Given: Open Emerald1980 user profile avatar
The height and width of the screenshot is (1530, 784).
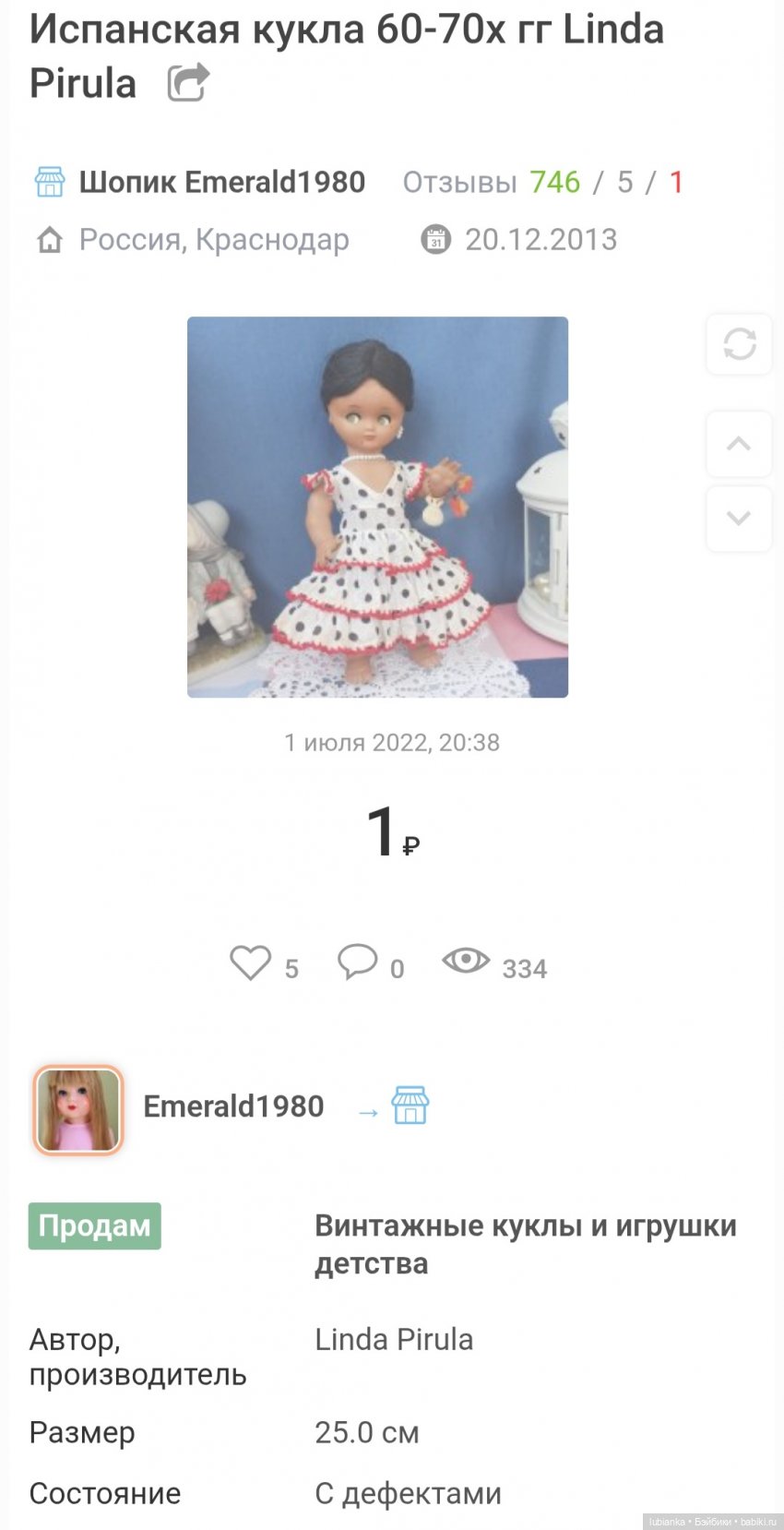Looking at the screenshot, I should (x=78, y=1110).
